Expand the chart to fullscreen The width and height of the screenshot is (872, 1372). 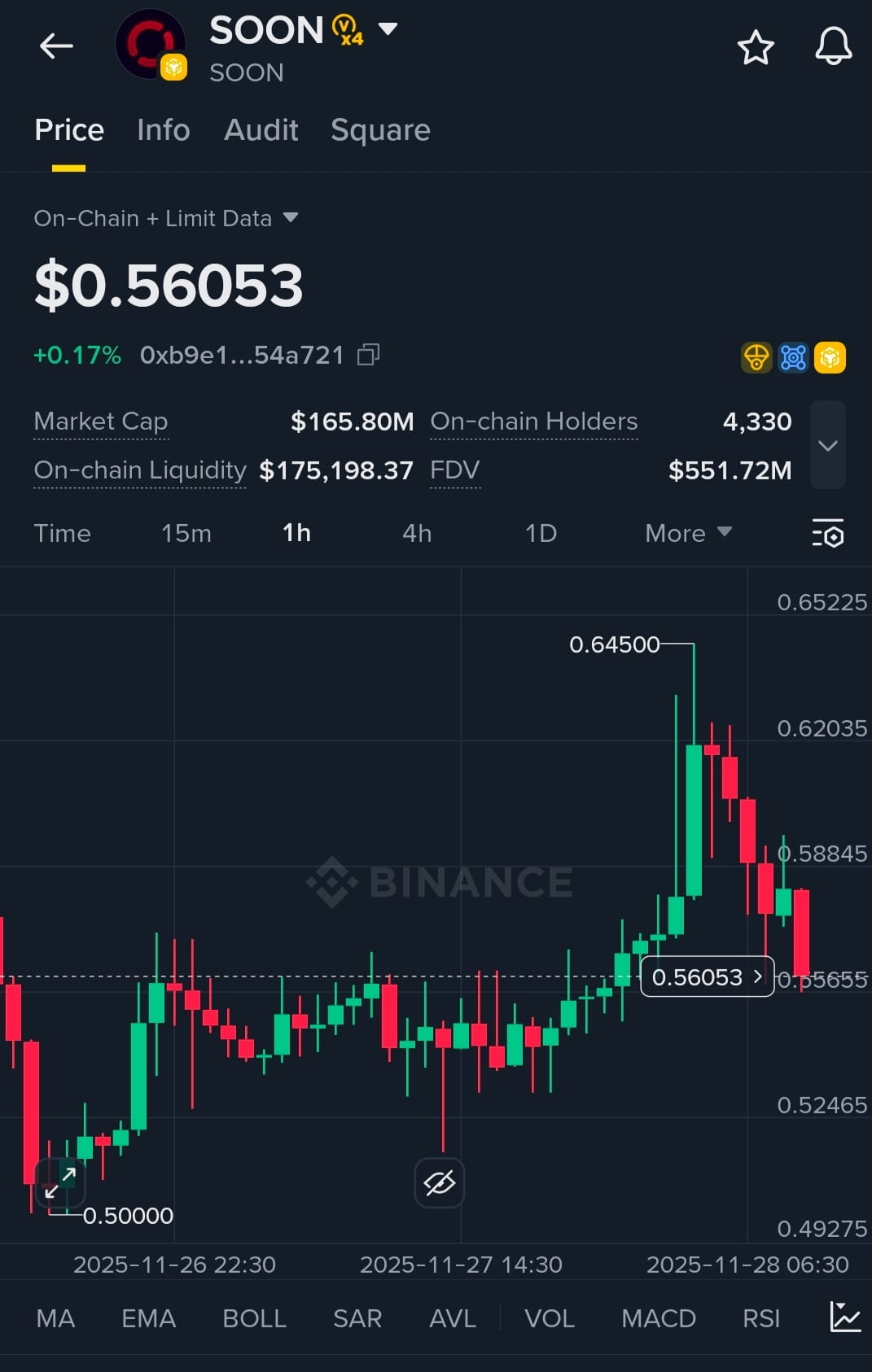60,1182
